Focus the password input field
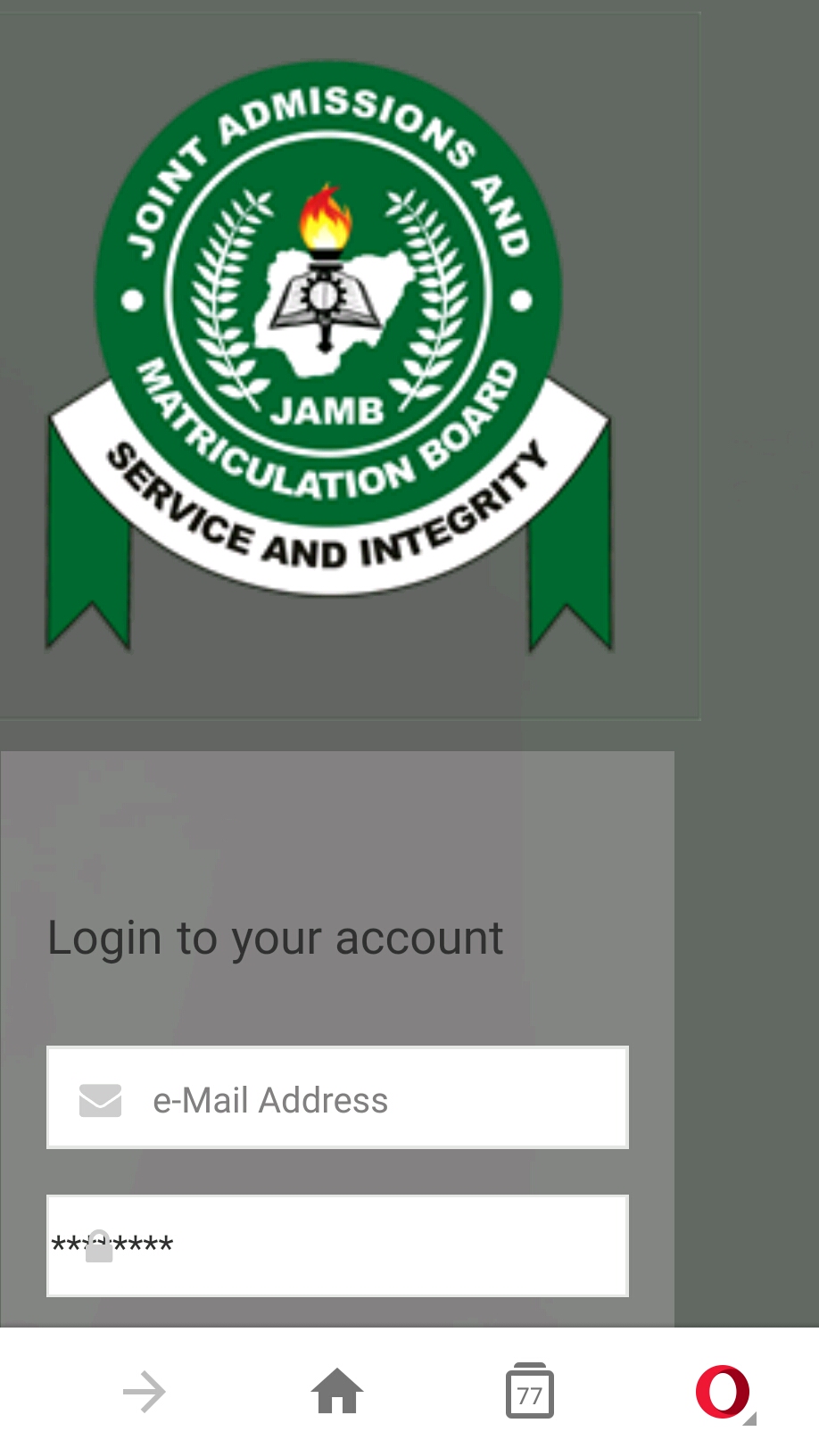 337,1245
